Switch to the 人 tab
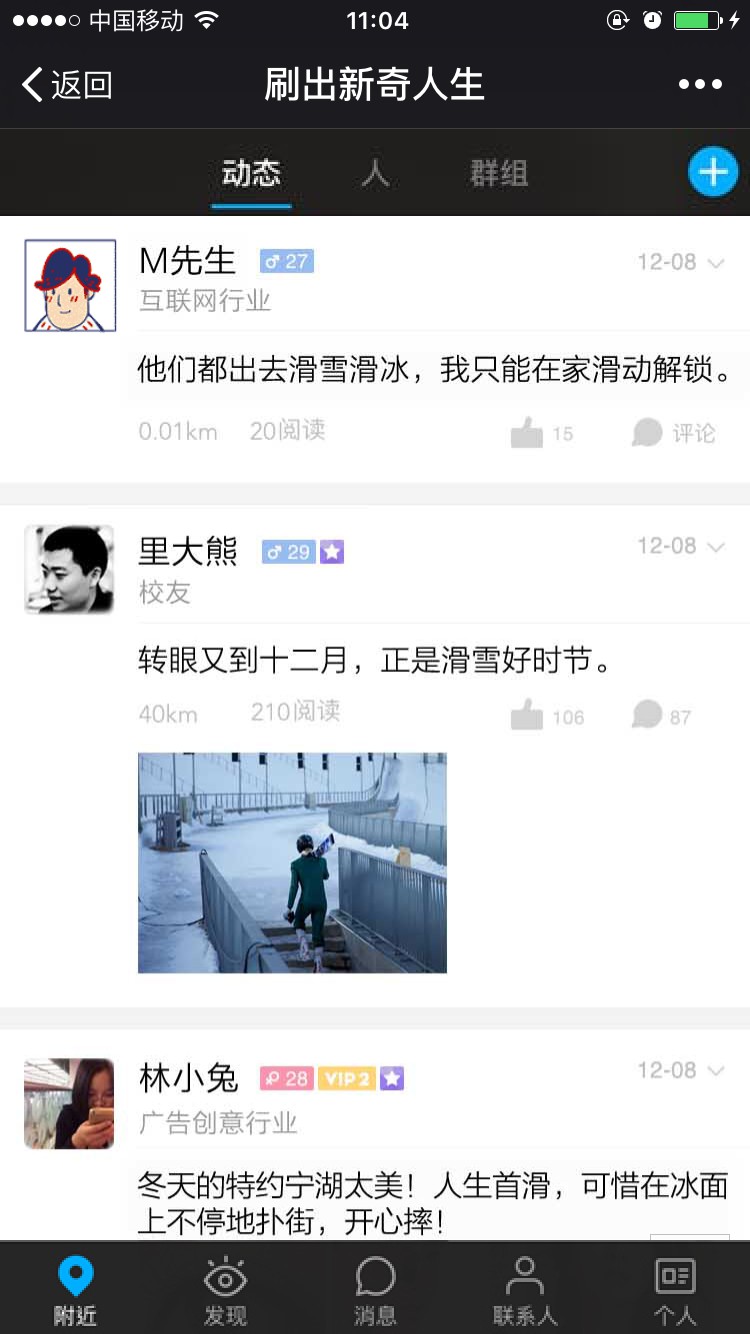The height and width of the screenshot is (1334, 750). (x=375, y=174)
